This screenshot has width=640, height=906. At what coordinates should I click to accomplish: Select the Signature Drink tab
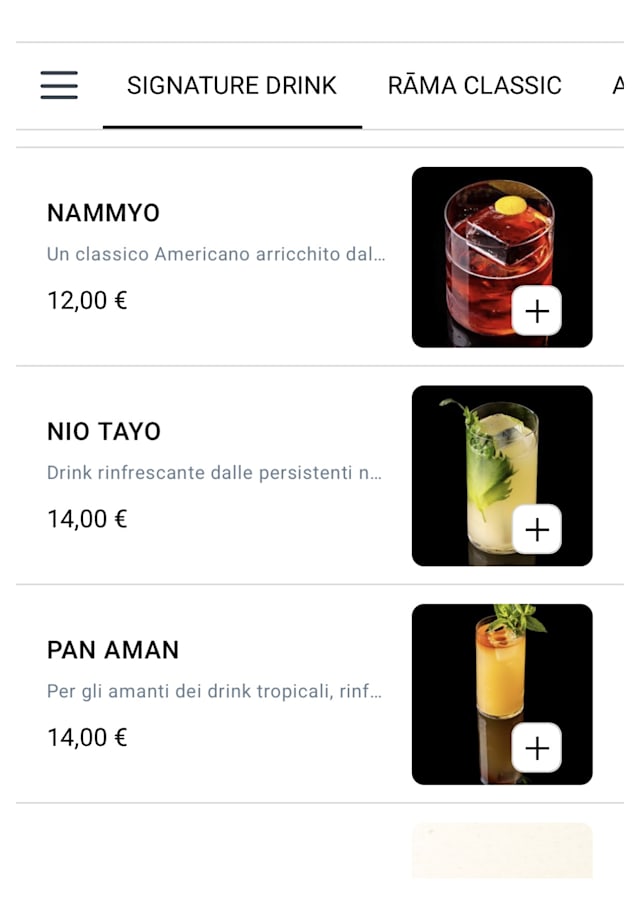click(x=232, y=86)
